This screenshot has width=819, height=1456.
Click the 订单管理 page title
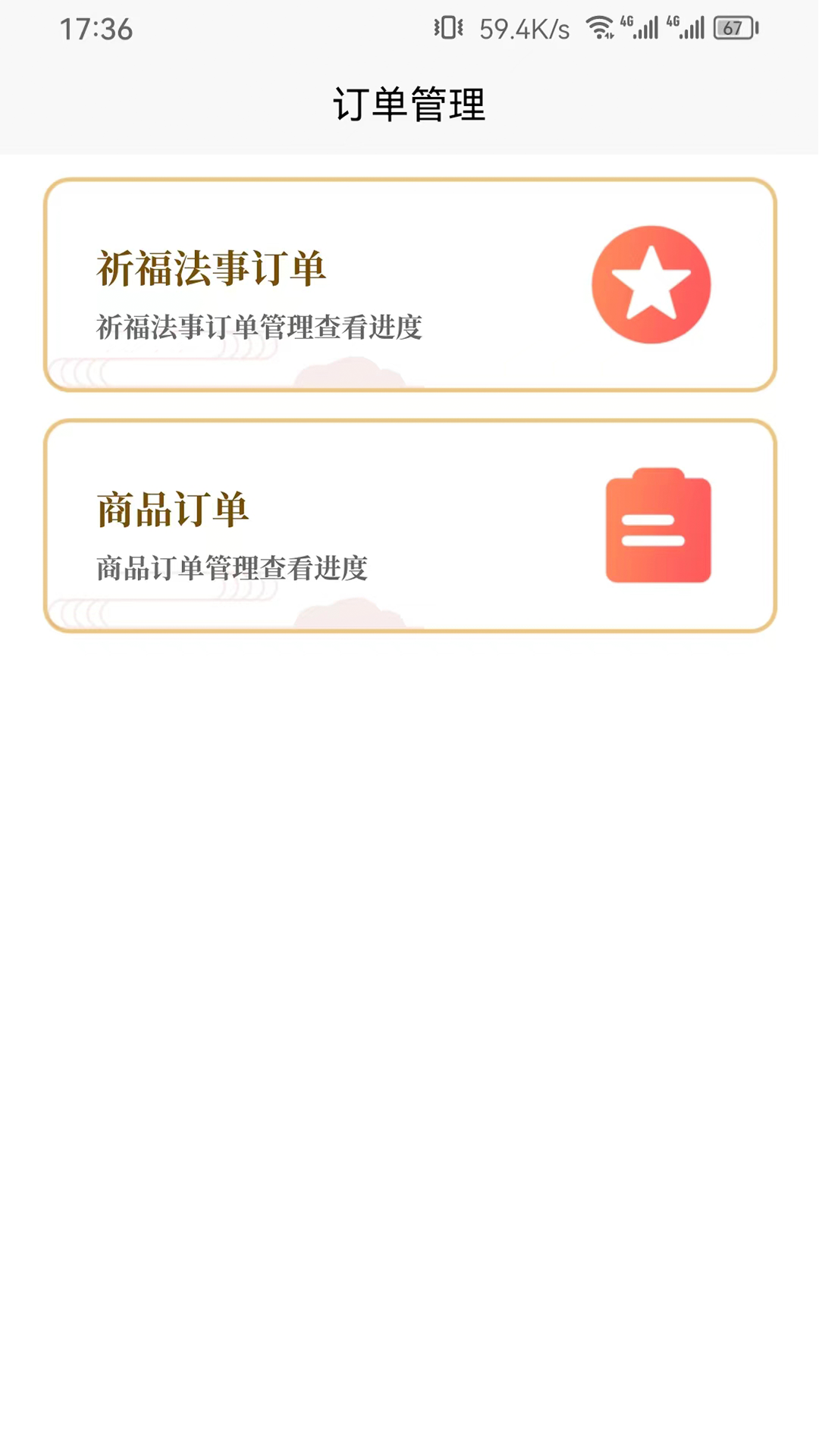click(x=409, y=105)
